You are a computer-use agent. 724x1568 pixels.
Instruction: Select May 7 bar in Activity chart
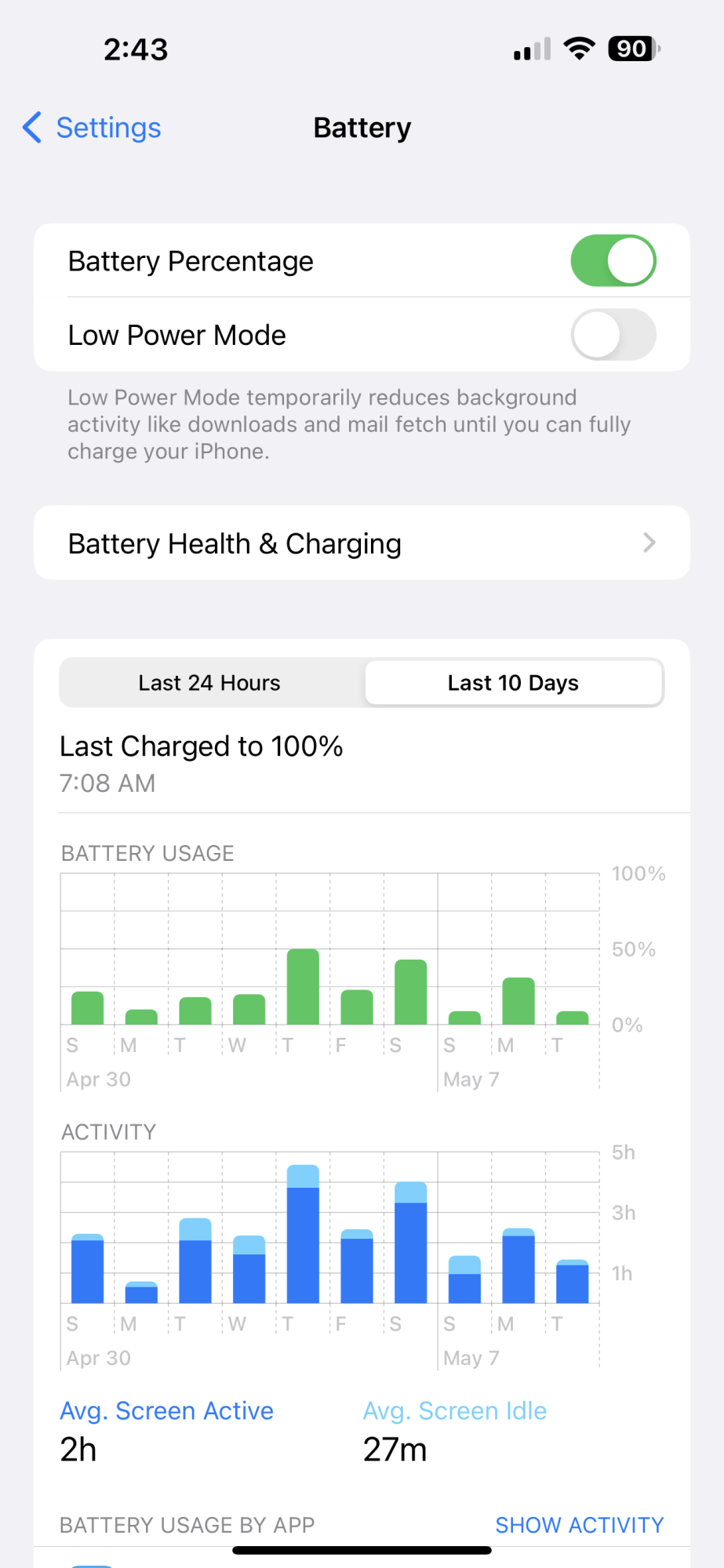click(x=464, y=1280)
